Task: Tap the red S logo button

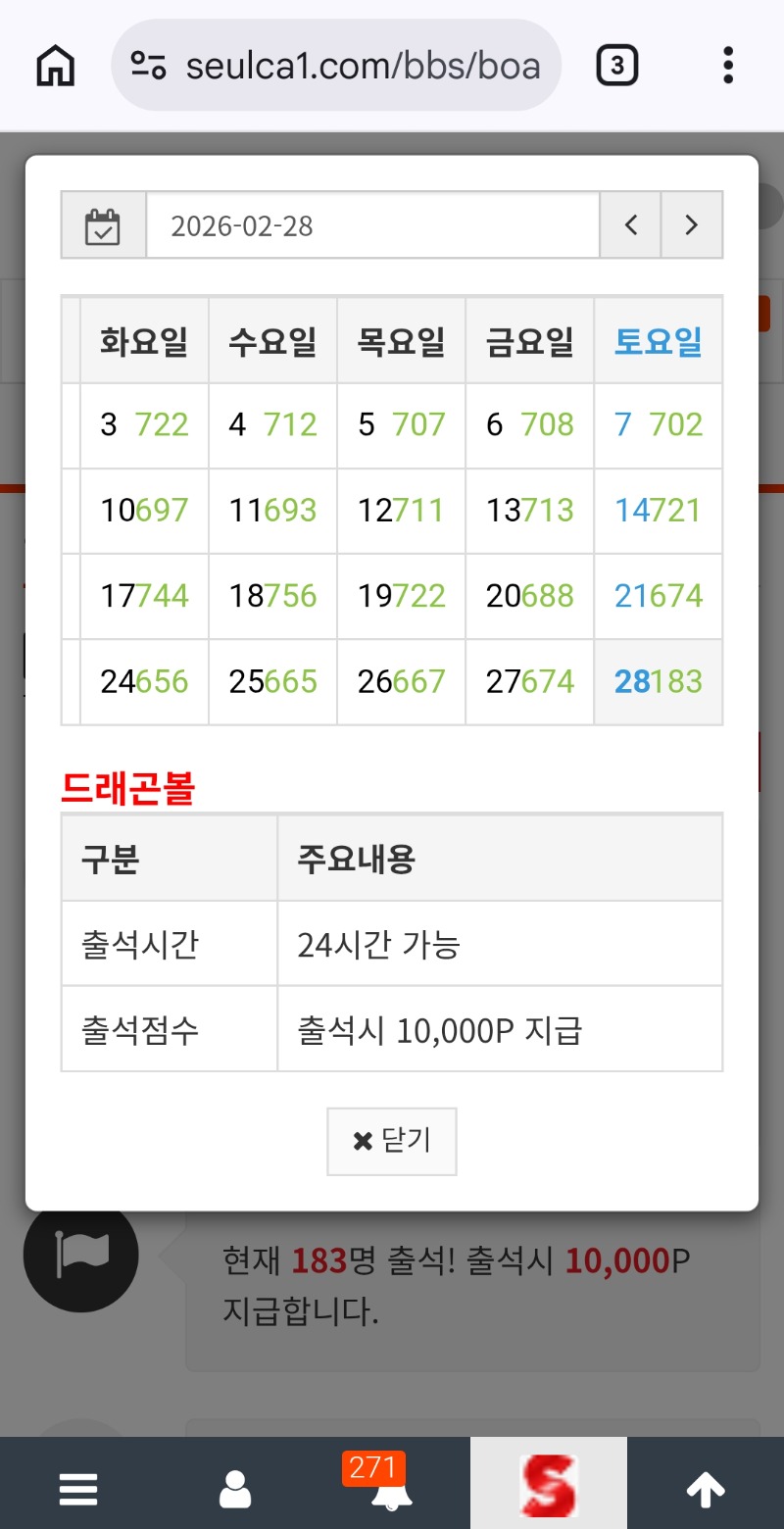Action: (x=549, y=1486)
